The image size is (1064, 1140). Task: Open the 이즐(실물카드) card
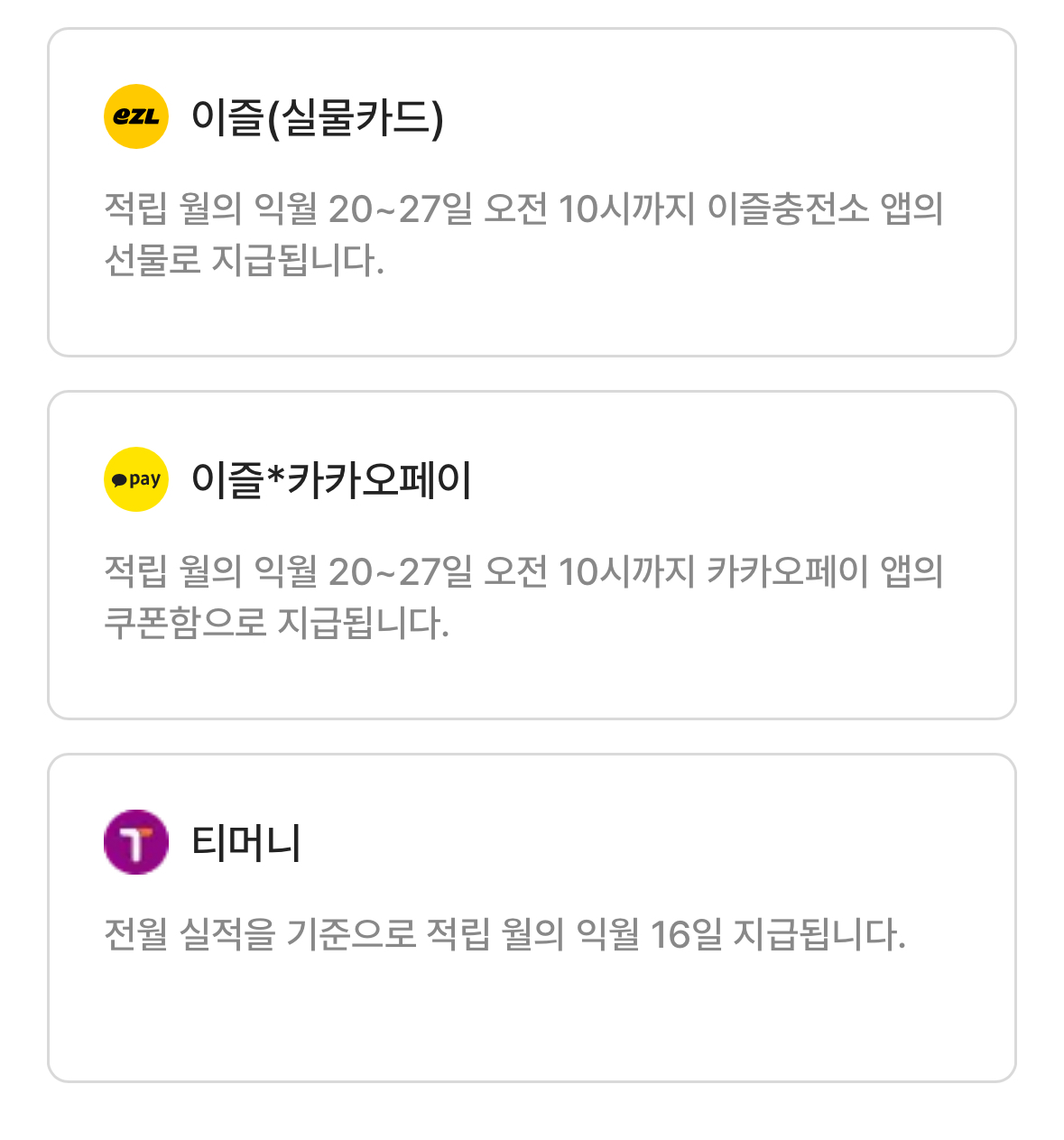tap(532, 190)
